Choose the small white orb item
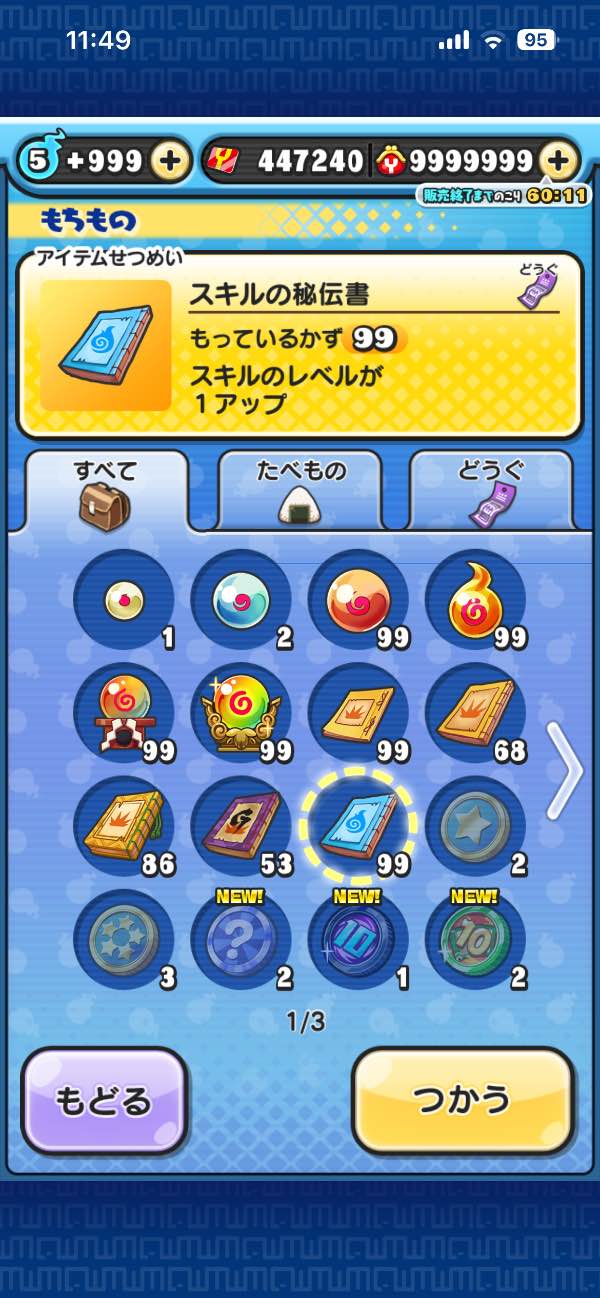The image size is (600, 1298). [123, 600]
